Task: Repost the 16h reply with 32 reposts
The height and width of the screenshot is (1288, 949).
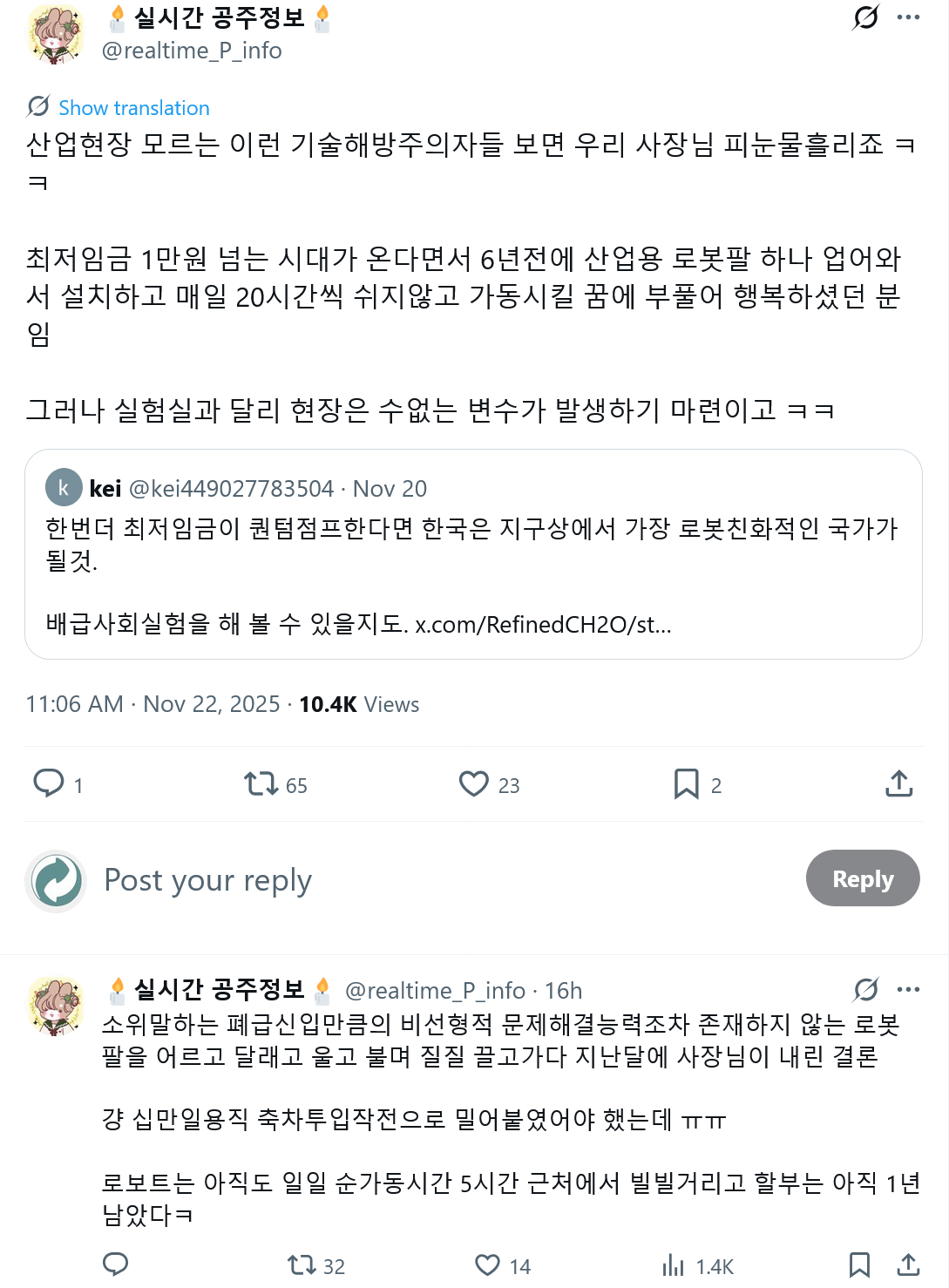Action: pos(302,1264)
